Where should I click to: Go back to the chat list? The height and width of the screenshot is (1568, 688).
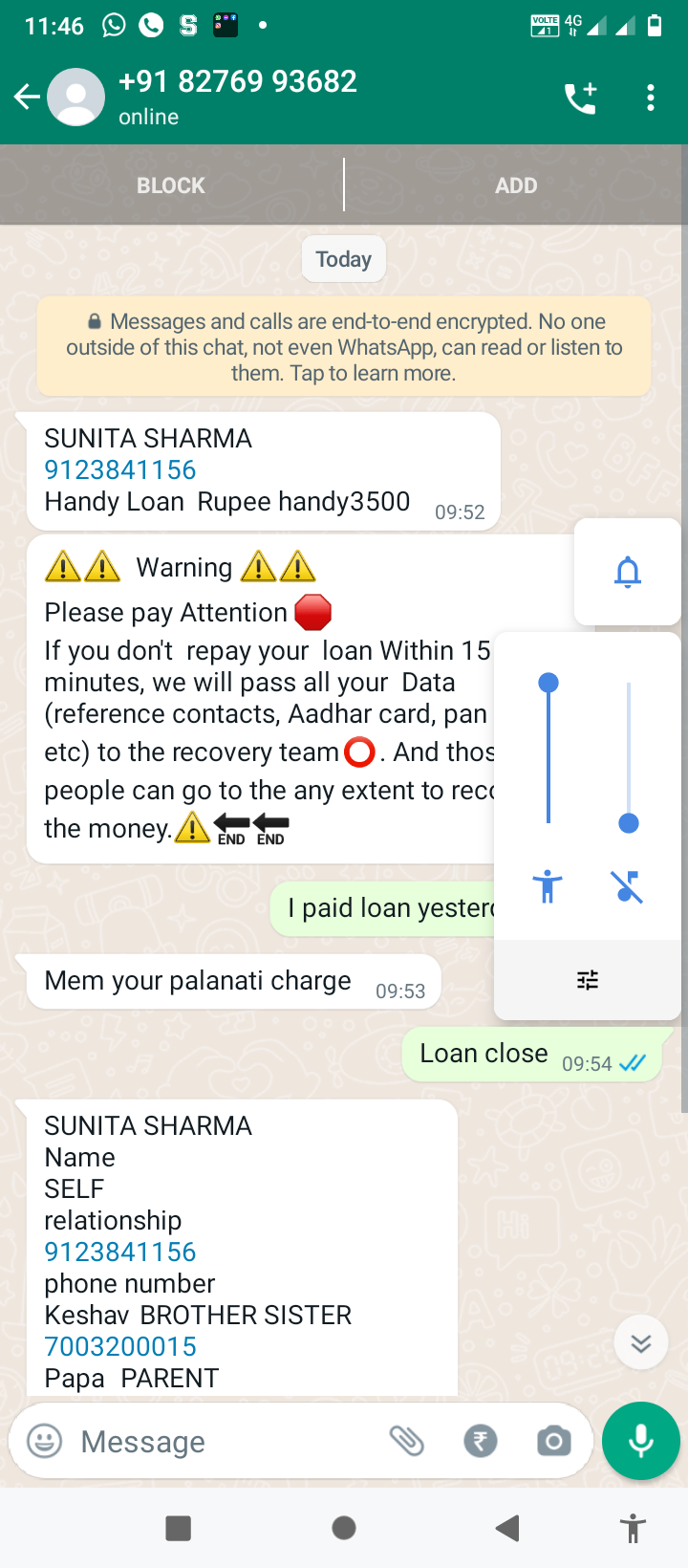(27, 97)
